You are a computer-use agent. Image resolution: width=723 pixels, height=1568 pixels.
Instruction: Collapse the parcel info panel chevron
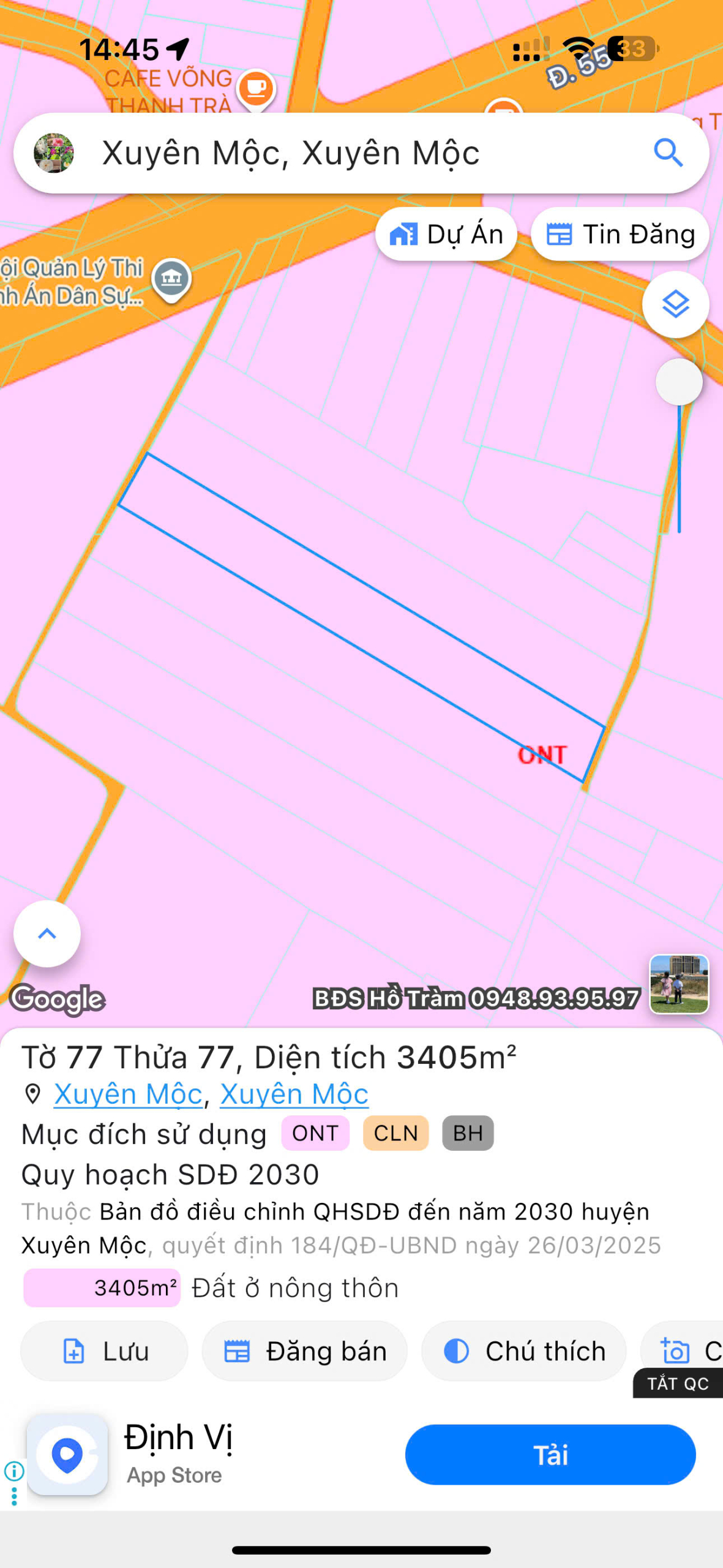(x=46, y=933)
